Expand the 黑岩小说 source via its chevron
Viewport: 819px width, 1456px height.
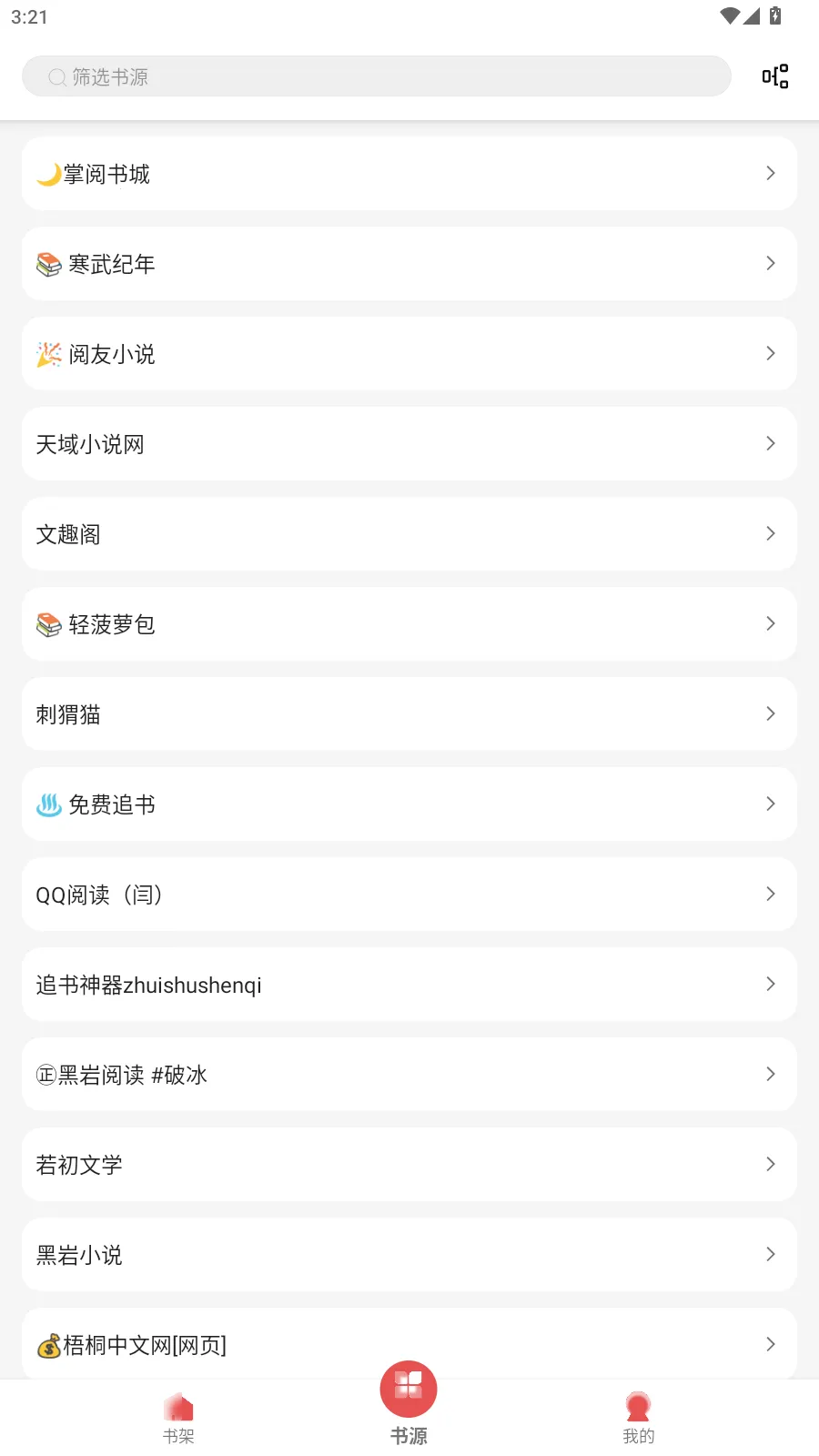tap(770, 1254)
